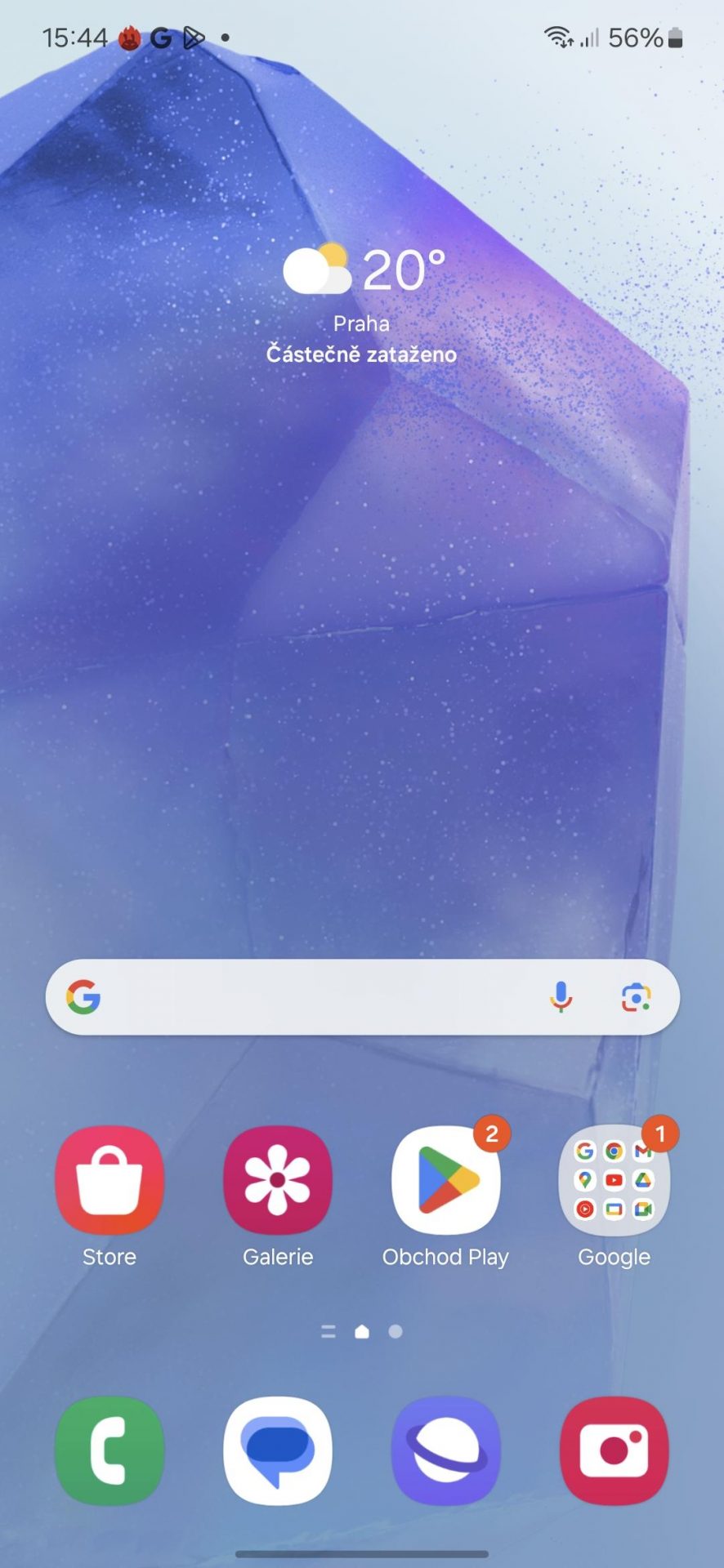Launch Samsung Internet browser
This screenshot has width=724, height=1568.
(446, 1450)
